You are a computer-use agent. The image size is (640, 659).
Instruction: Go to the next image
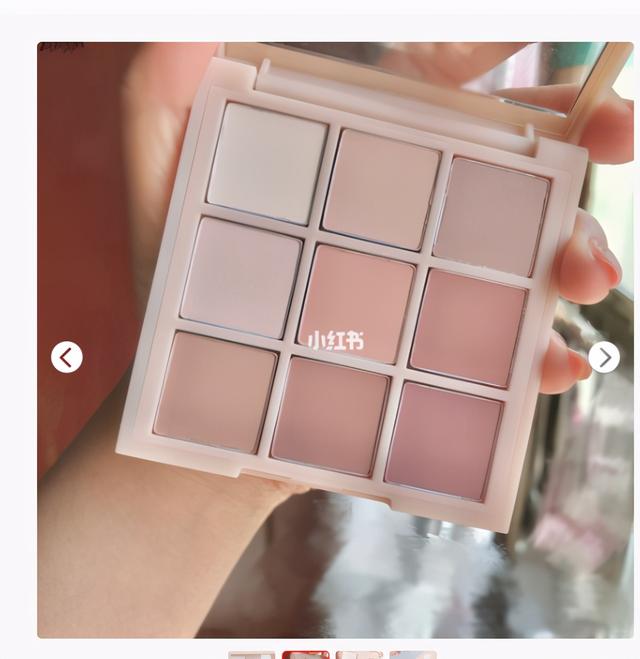click(x=604, y=357)
